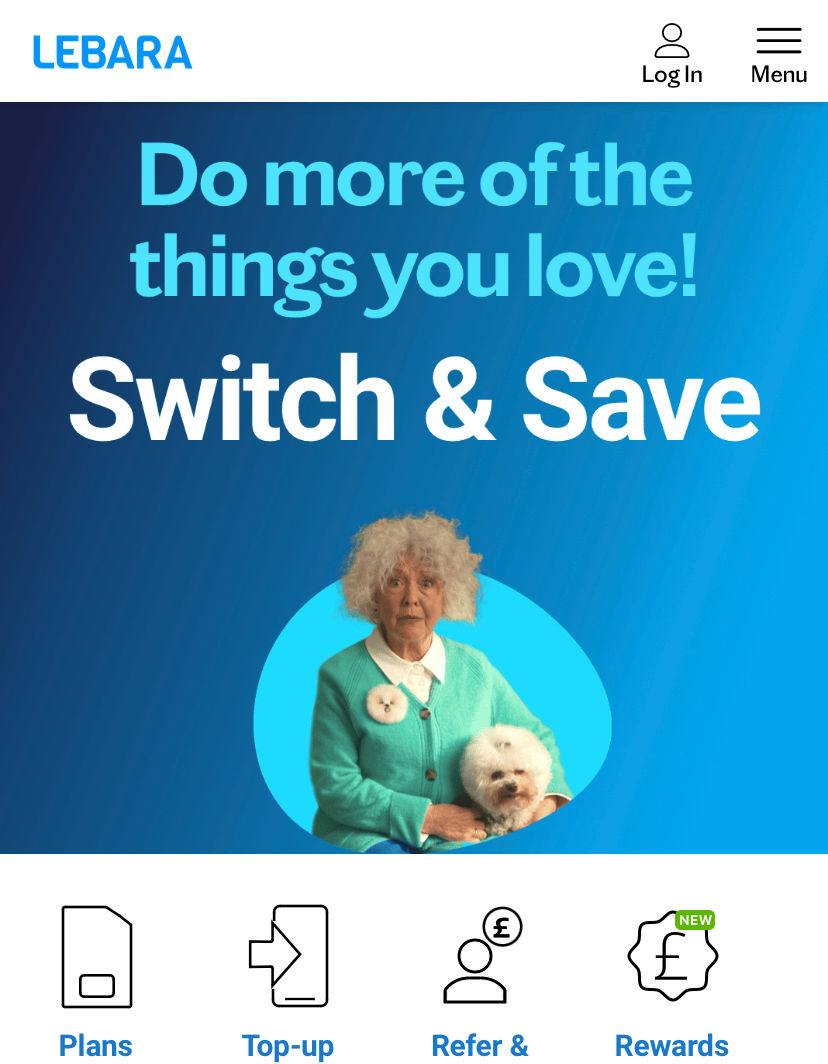The height and width of the screenshot is (1064, 828).
Task: Open the Switch & Save promo banner
Action: [x=414, y=400]
